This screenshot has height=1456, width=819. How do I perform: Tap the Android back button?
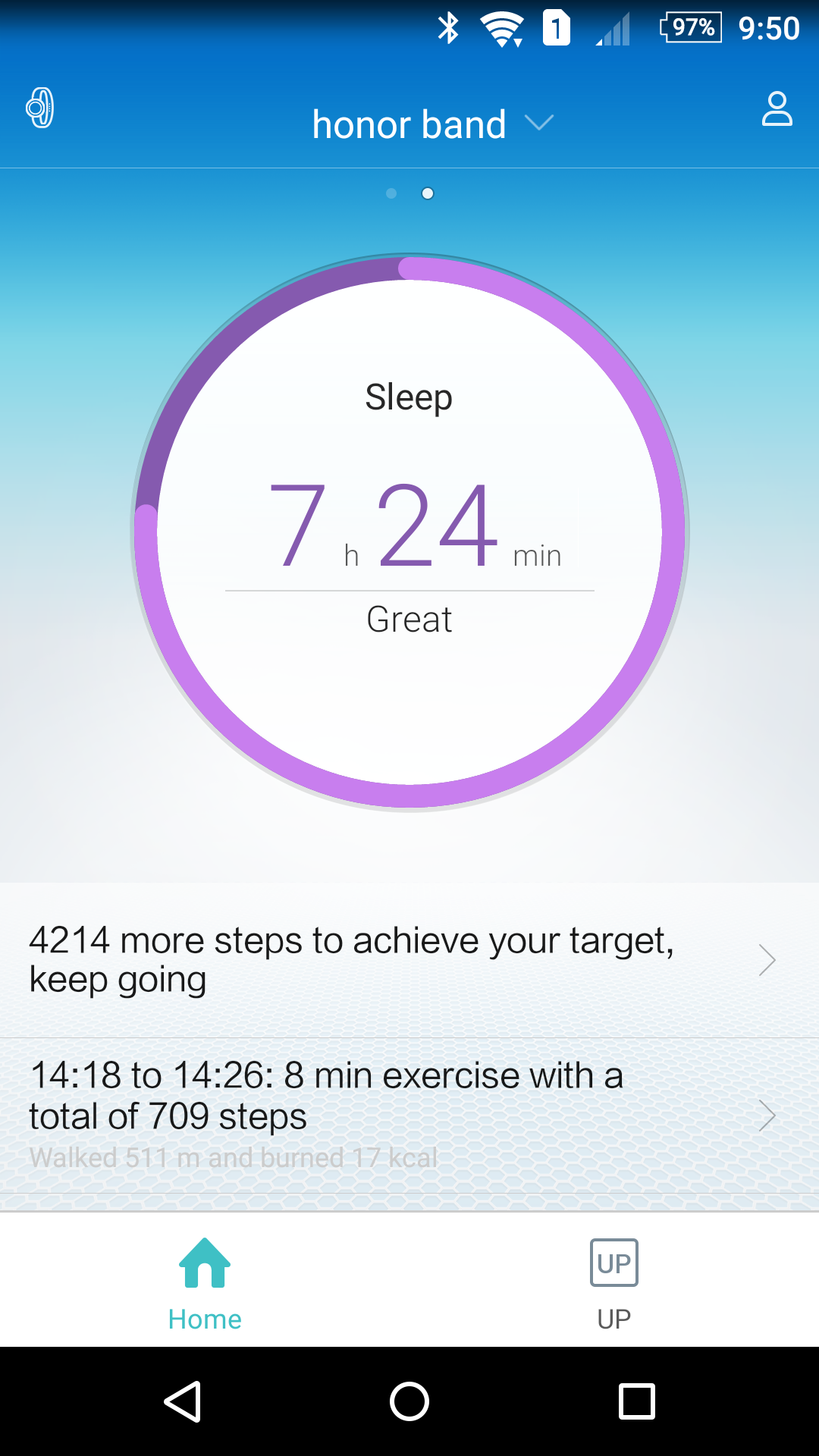click(x=183, y=1401)
